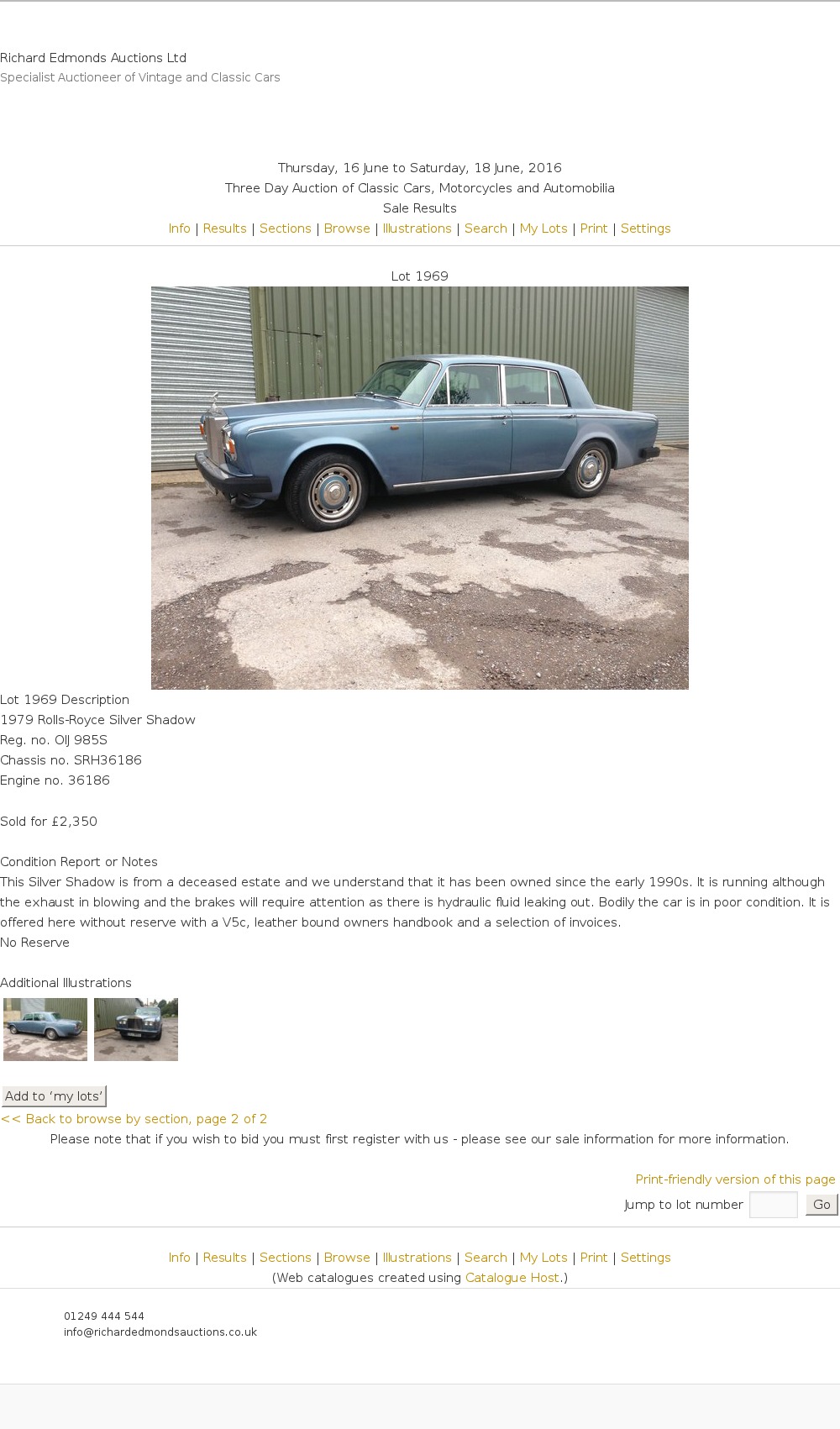View My Lots from the top menu
Image resolution: width=840 pixels, height=1429 pixels.
coord(543,229)
